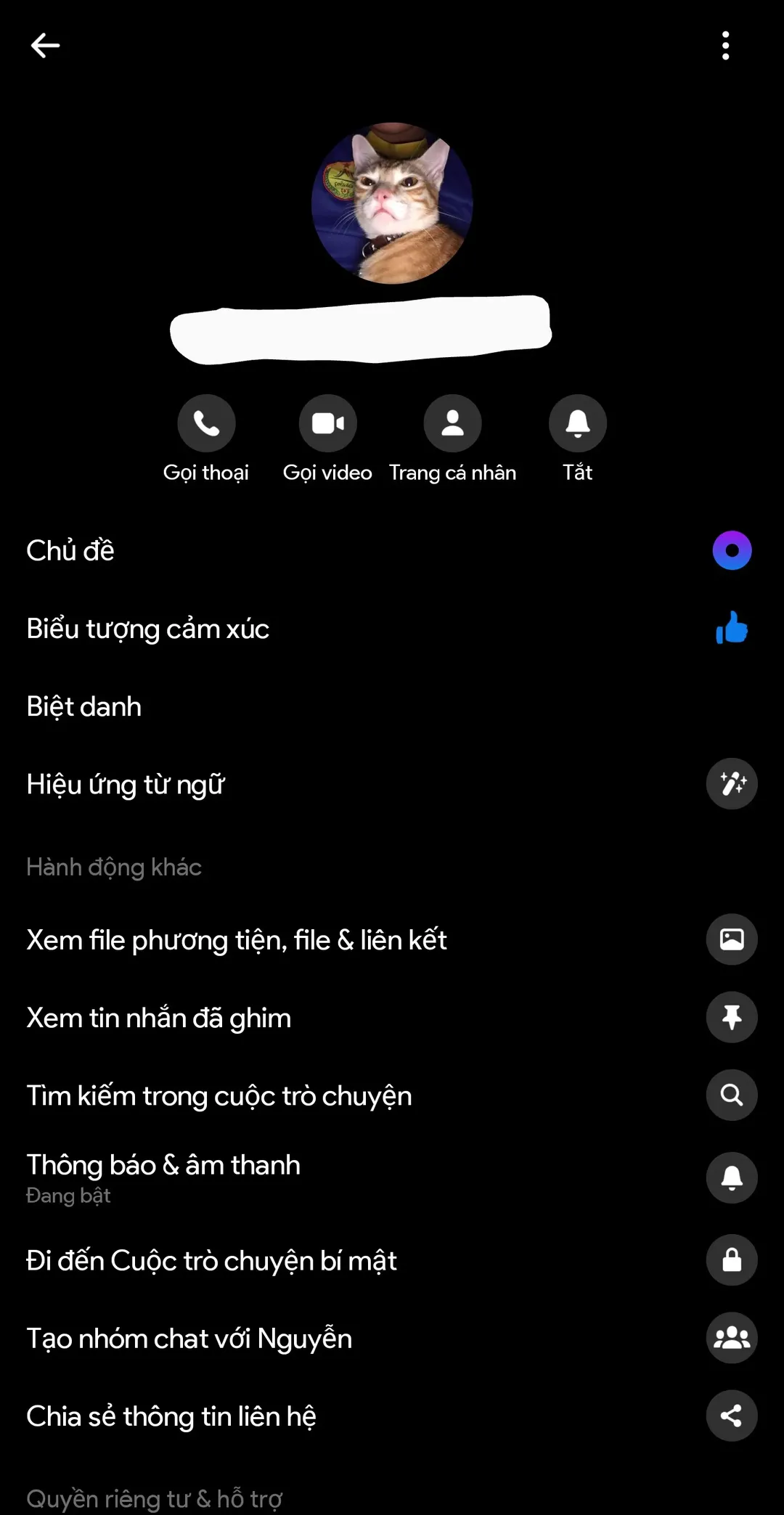Start a voice call with Gọi thoại
The height and width of the screenshot is (1515, 784).
click(x=206, y=423)
